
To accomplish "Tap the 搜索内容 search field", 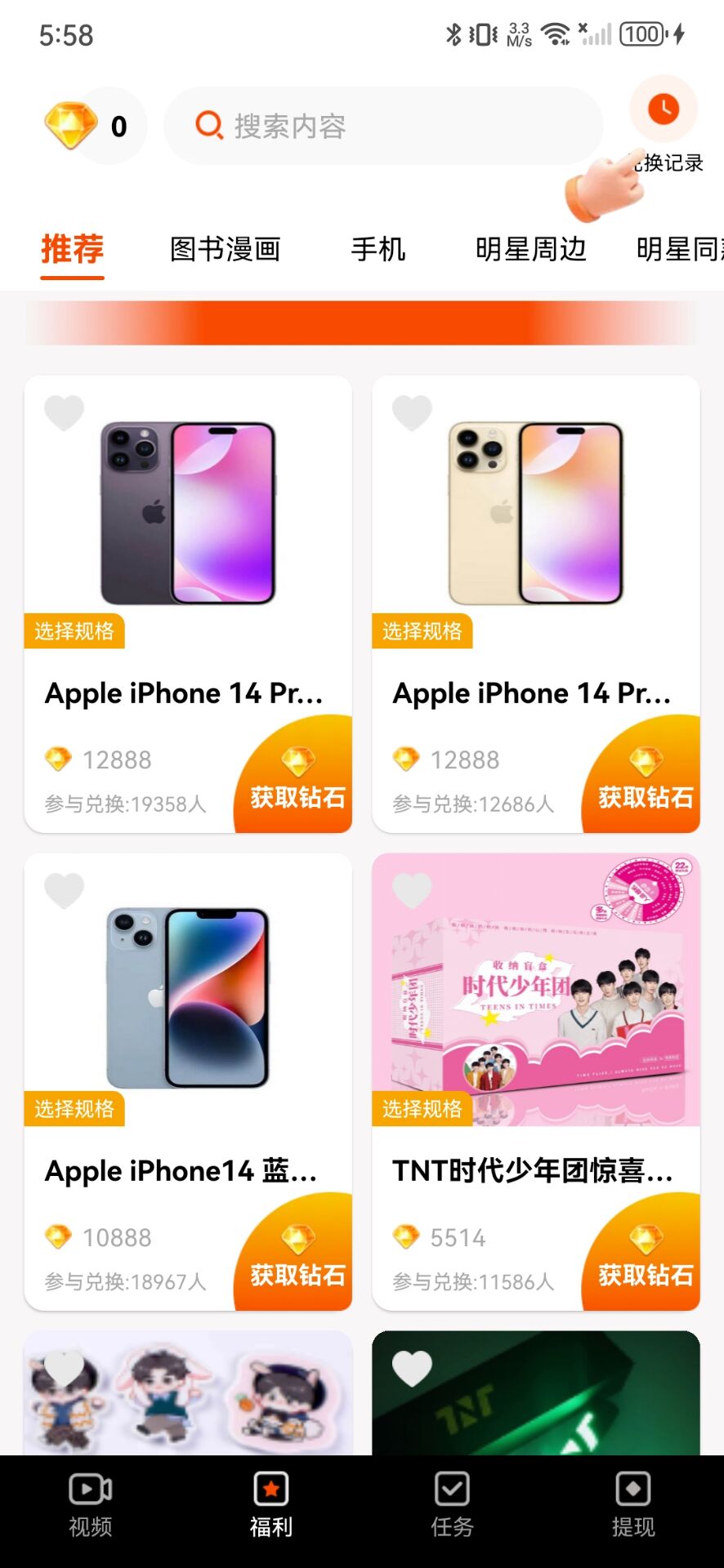I will [384, 126].
